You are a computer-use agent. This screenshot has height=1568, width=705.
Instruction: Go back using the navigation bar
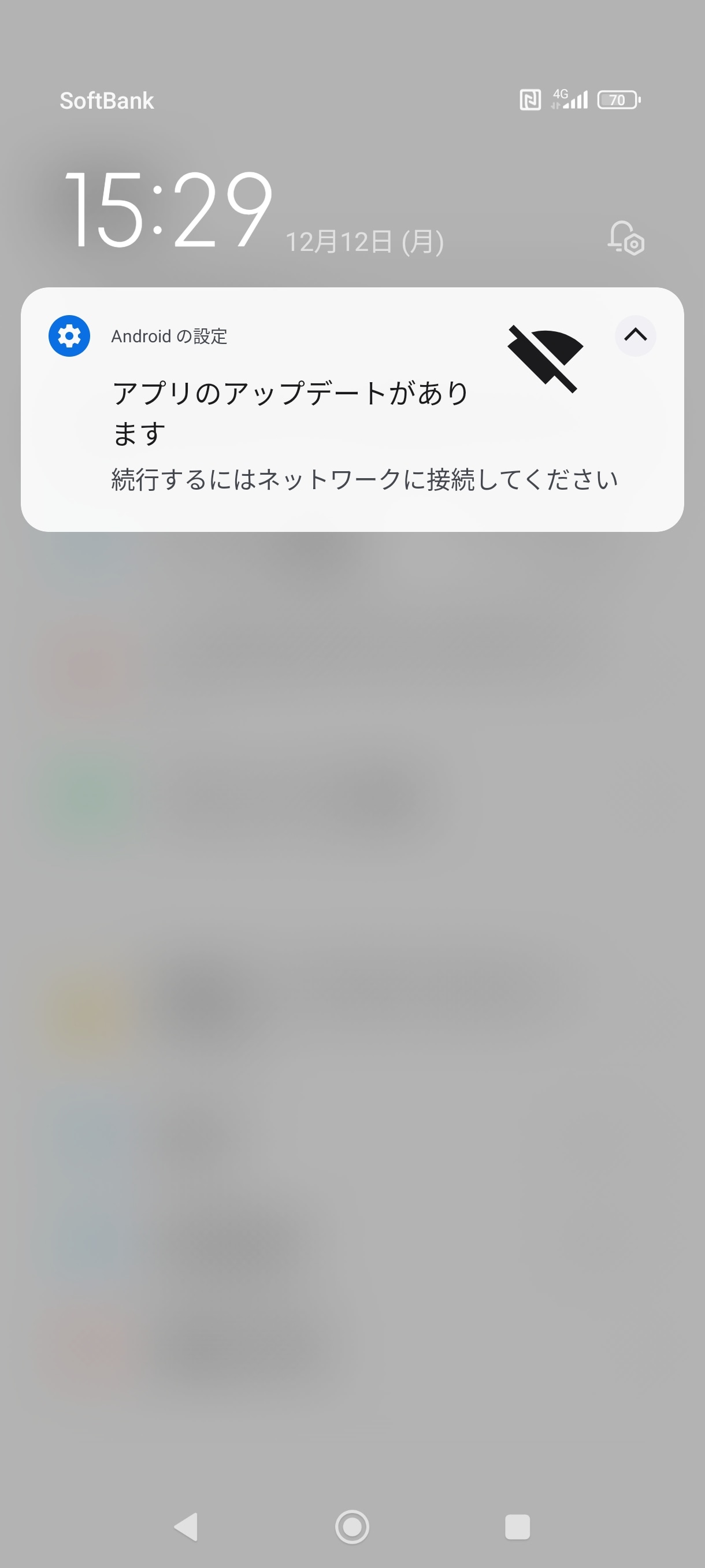coord(187,1526)
